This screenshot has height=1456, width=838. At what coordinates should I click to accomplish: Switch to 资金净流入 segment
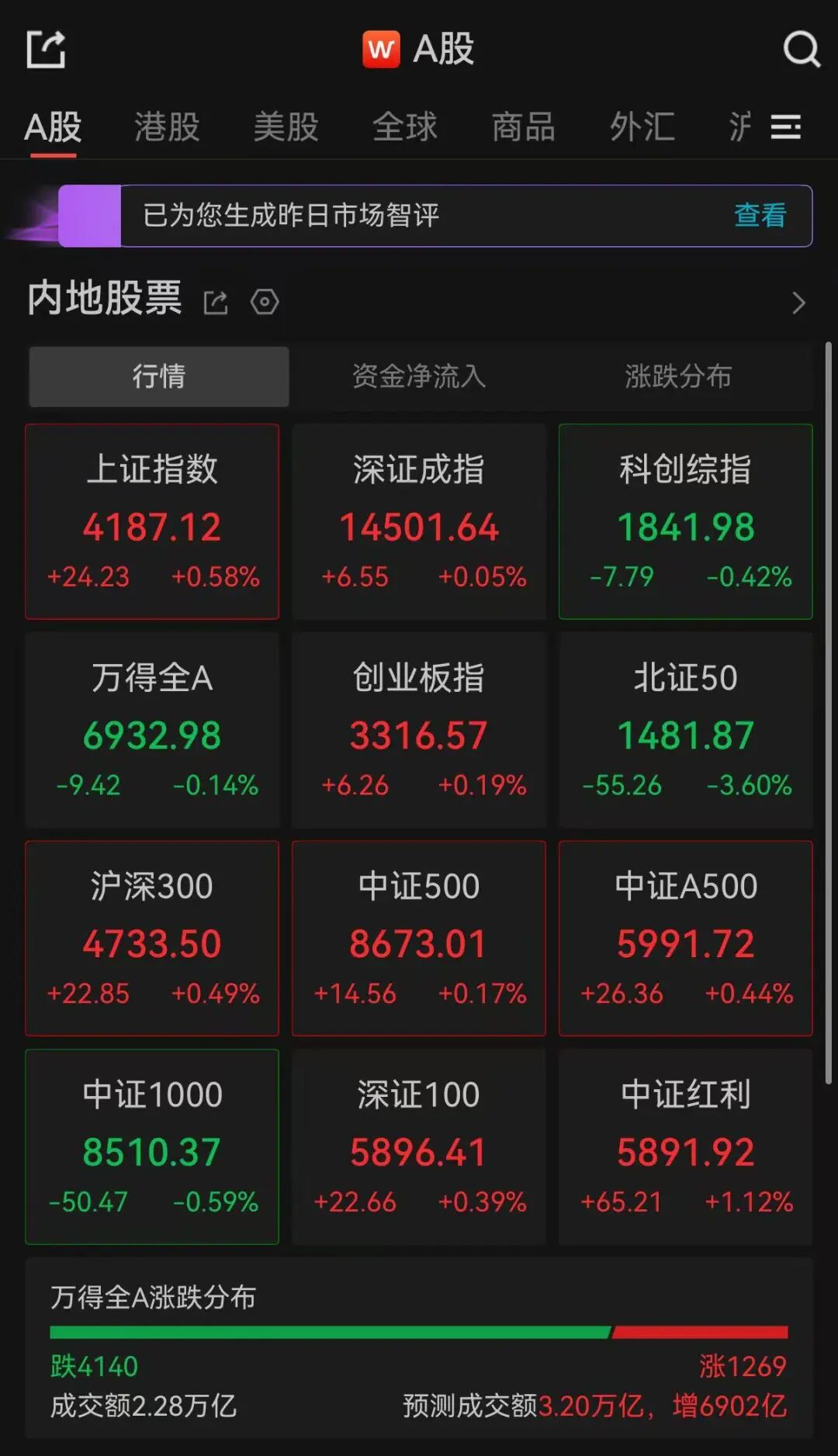419,377
